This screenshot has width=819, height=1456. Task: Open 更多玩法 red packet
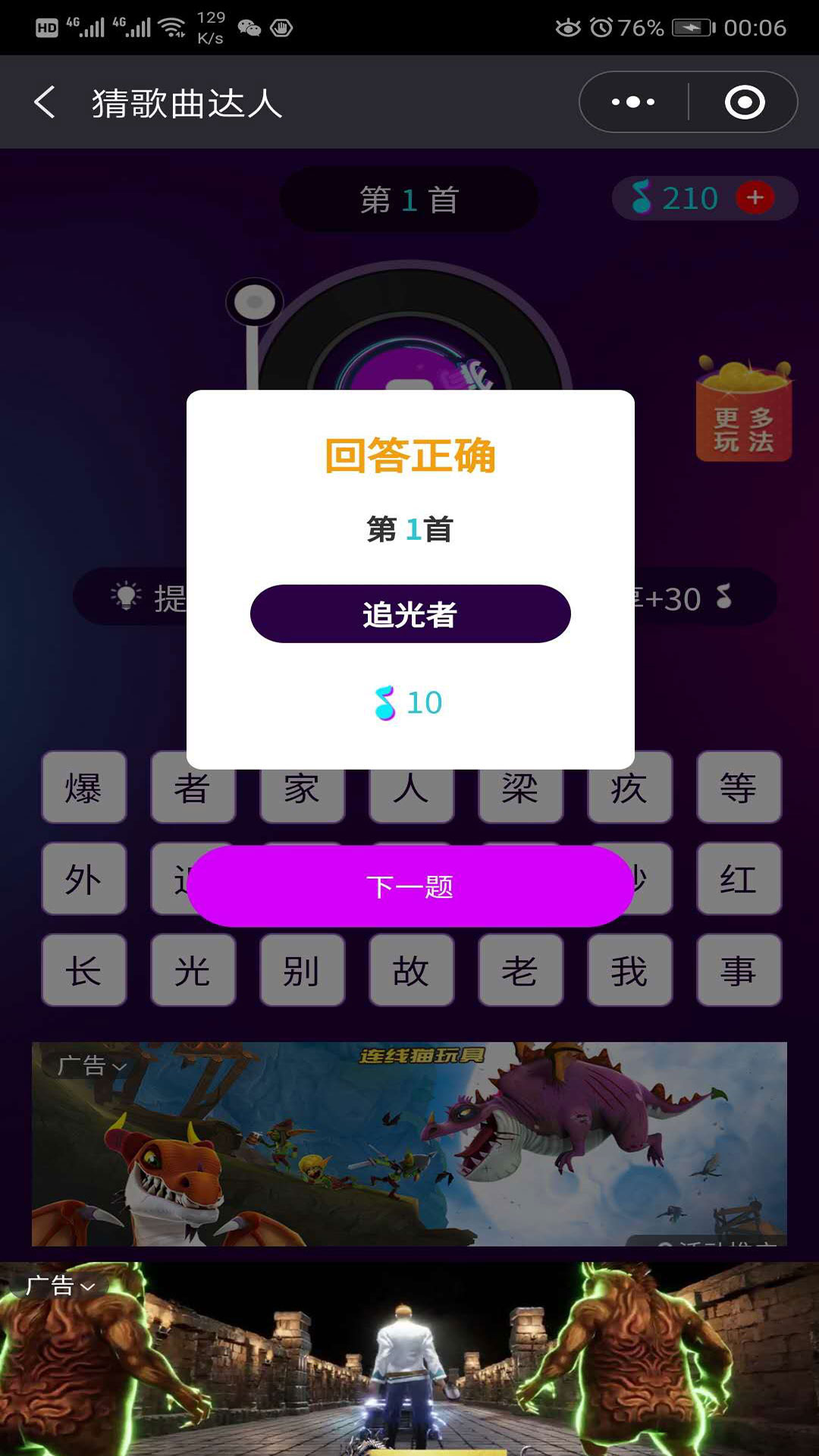point(744,413)
